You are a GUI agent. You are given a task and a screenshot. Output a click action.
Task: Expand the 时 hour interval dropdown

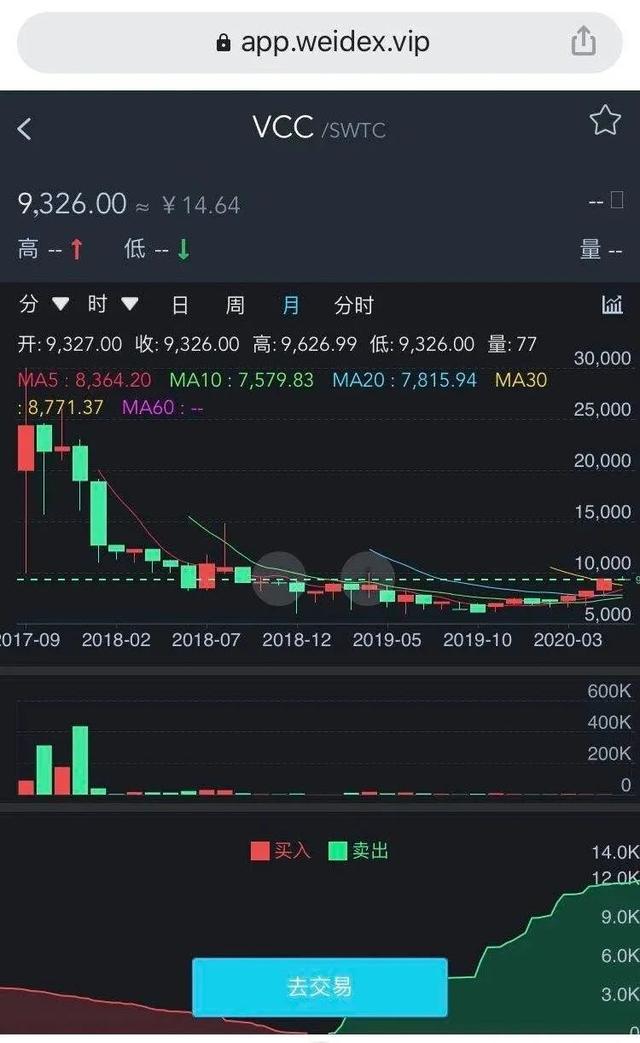tap(112, 305)
